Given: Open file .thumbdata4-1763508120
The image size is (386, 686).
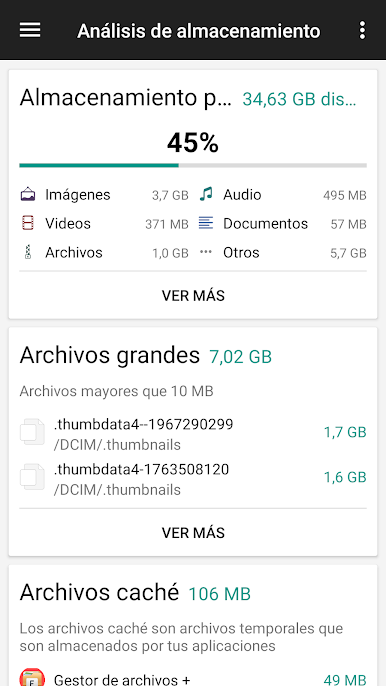Looking at the screenshot, I should (x=193, y=479).
